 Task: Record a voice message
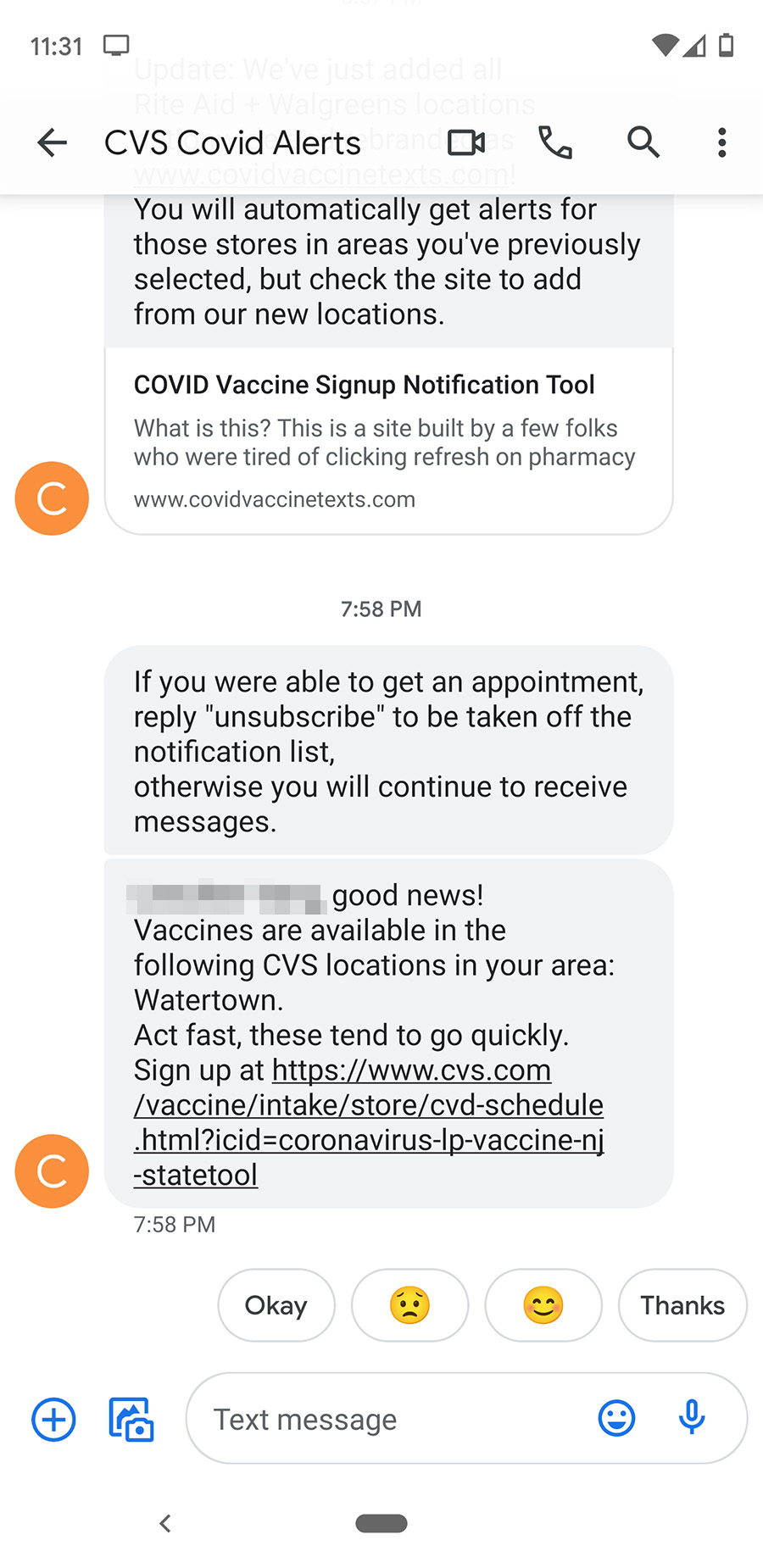coord(692,1418)
